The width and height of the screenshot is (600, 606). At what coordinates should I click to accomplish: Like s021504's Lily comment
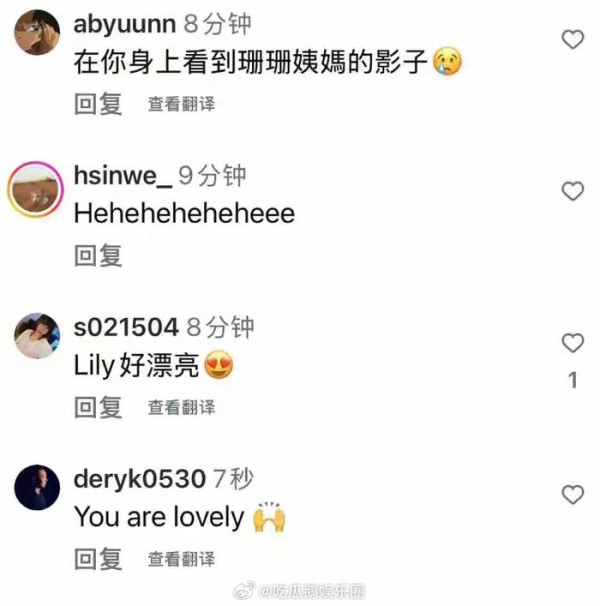coord(572,343)
